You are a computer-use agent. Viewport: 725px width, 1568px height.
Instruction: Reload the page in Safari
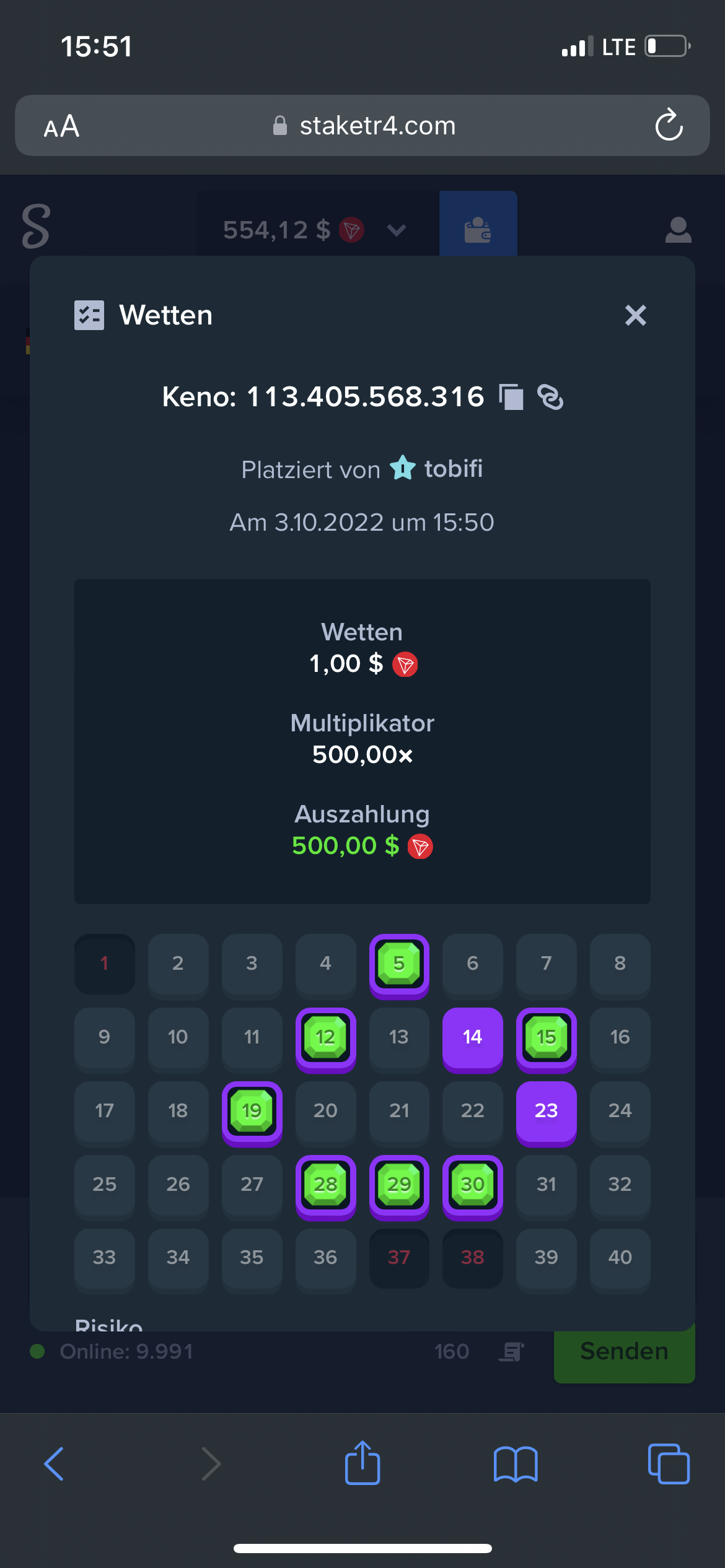669,125
